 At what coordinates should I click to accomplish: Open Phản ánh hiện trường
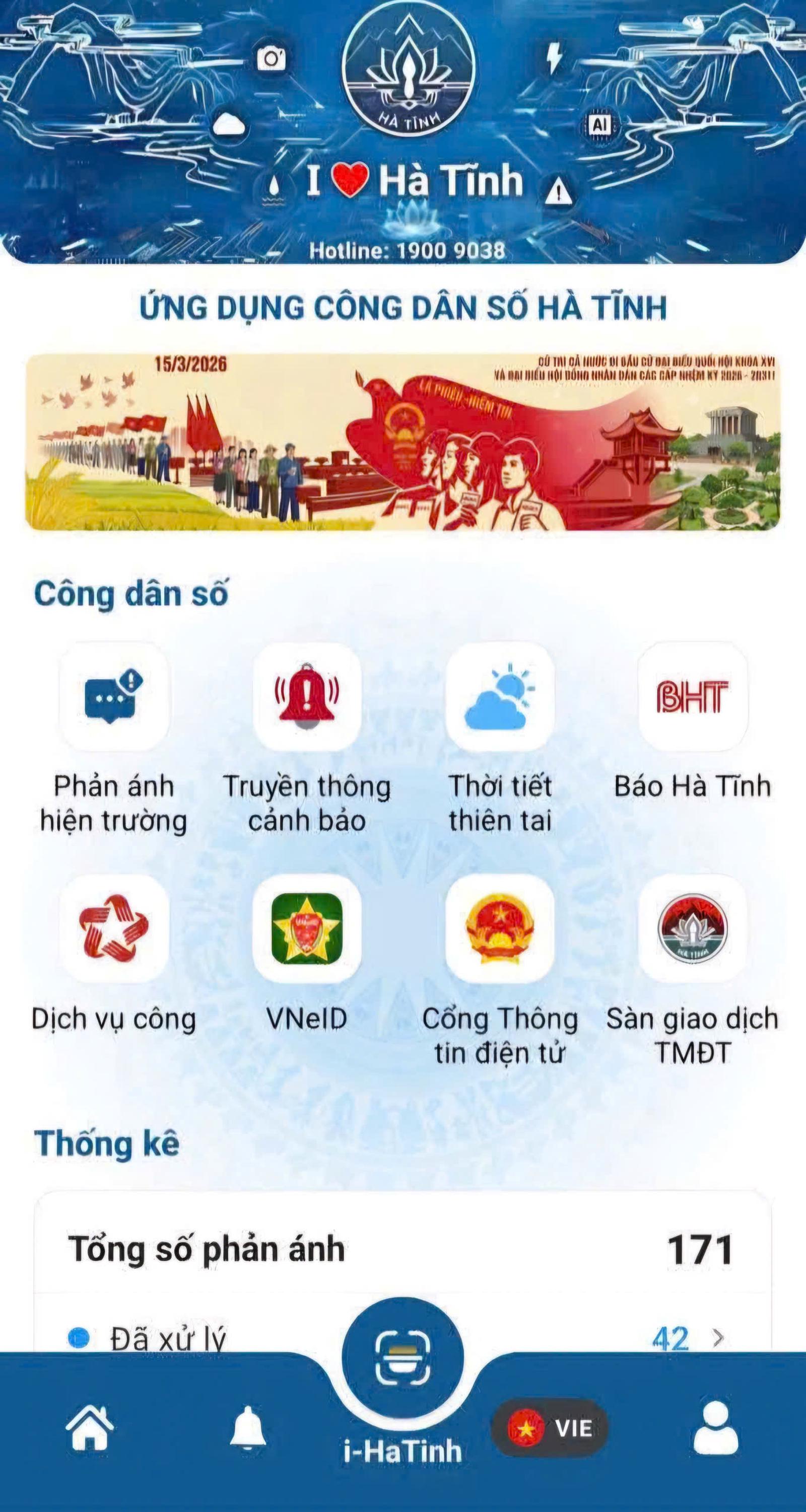coord(114,697)
